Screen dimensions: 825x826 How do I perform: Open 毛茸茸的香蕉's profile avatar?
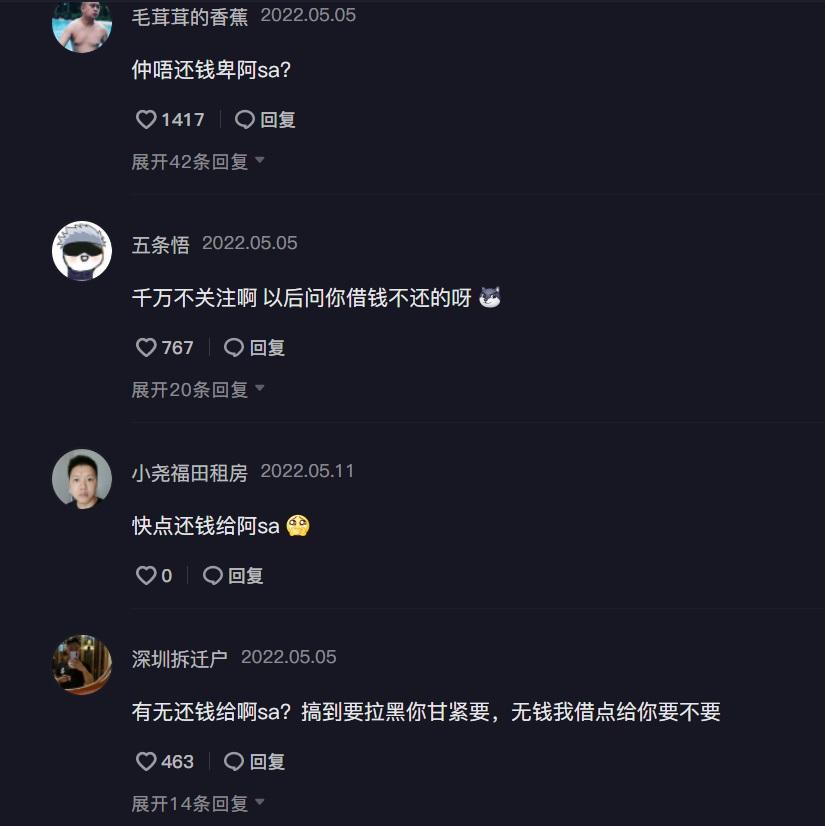click(81, 24)
